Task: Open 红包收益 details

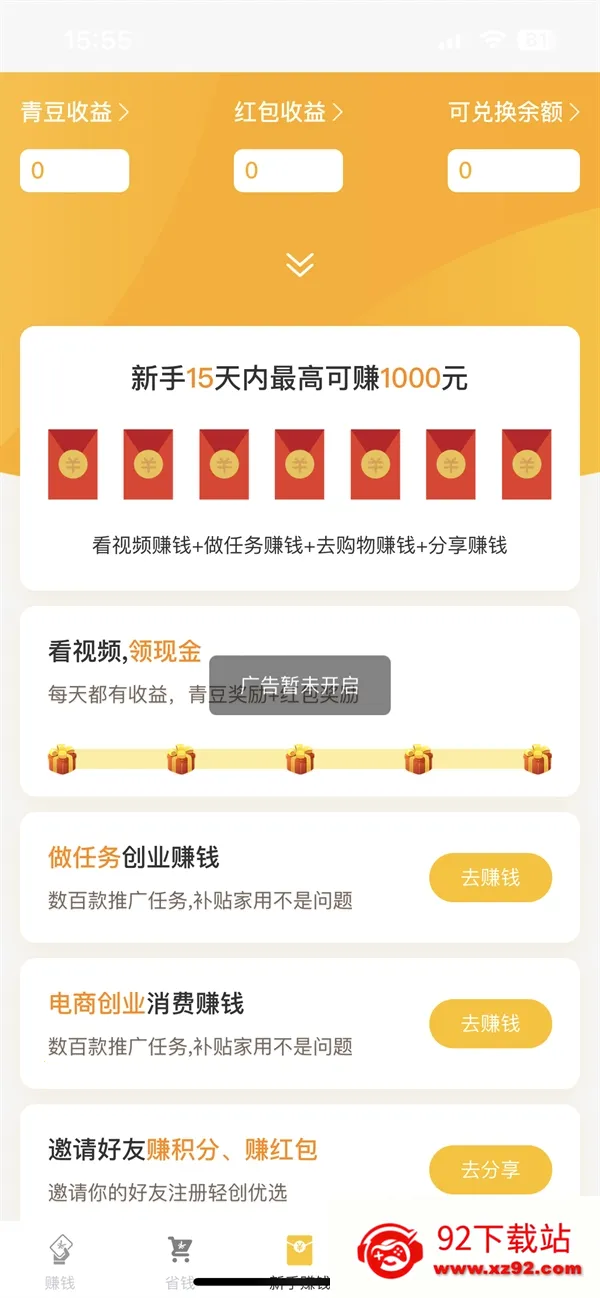Action: [289, 113]
